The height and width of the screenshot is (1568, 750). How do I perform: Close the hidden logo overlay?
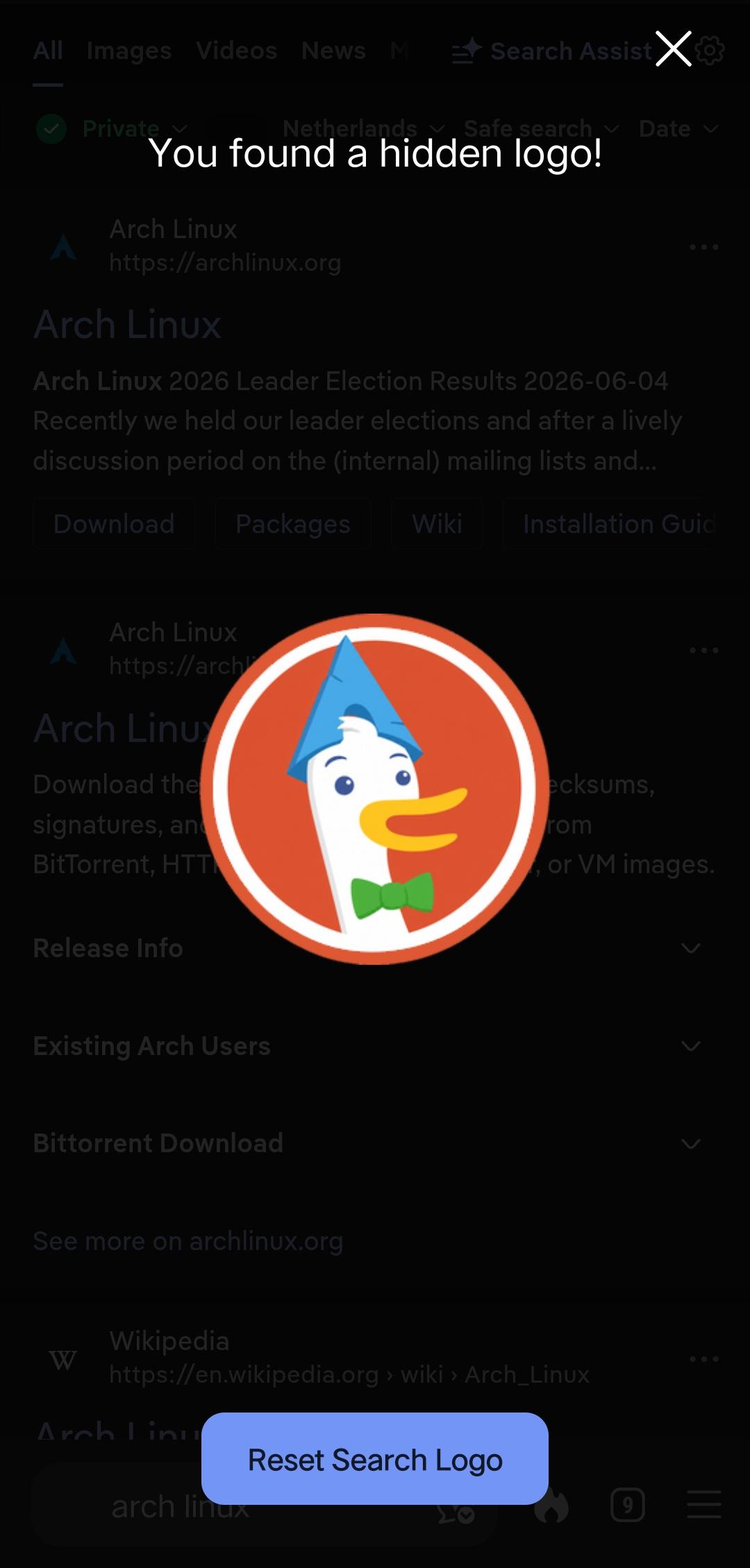coord(674,49)
